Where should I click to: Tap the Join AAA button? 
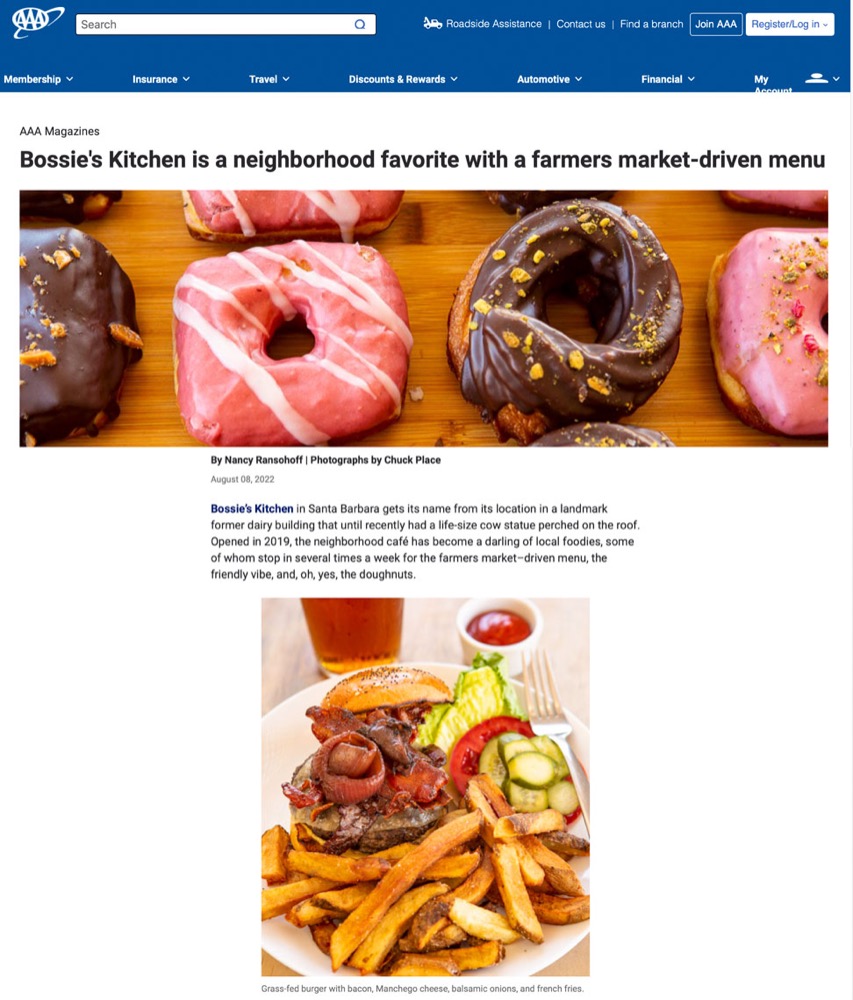tap(716, 24)
